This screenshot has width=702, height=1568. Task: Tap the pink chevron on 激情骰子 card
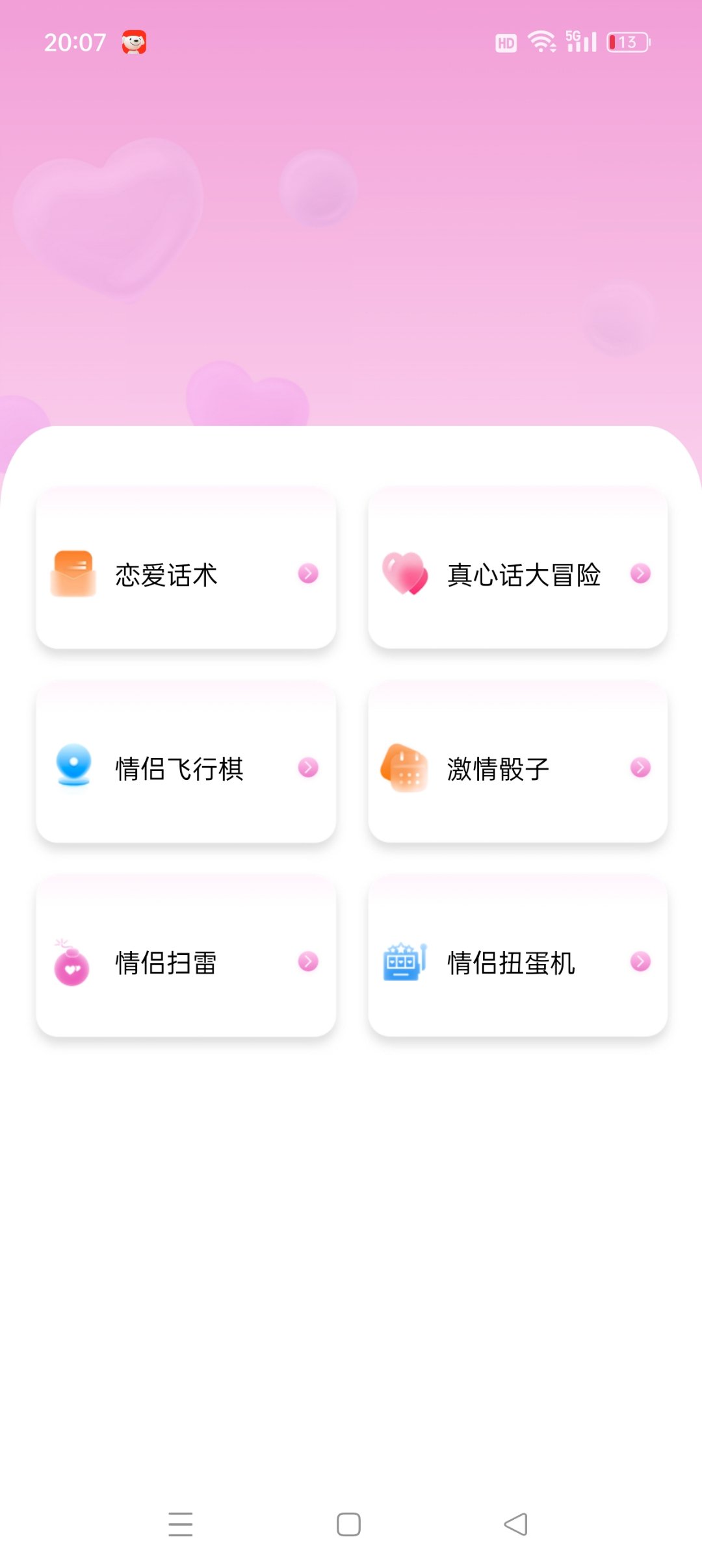(640, 768)
